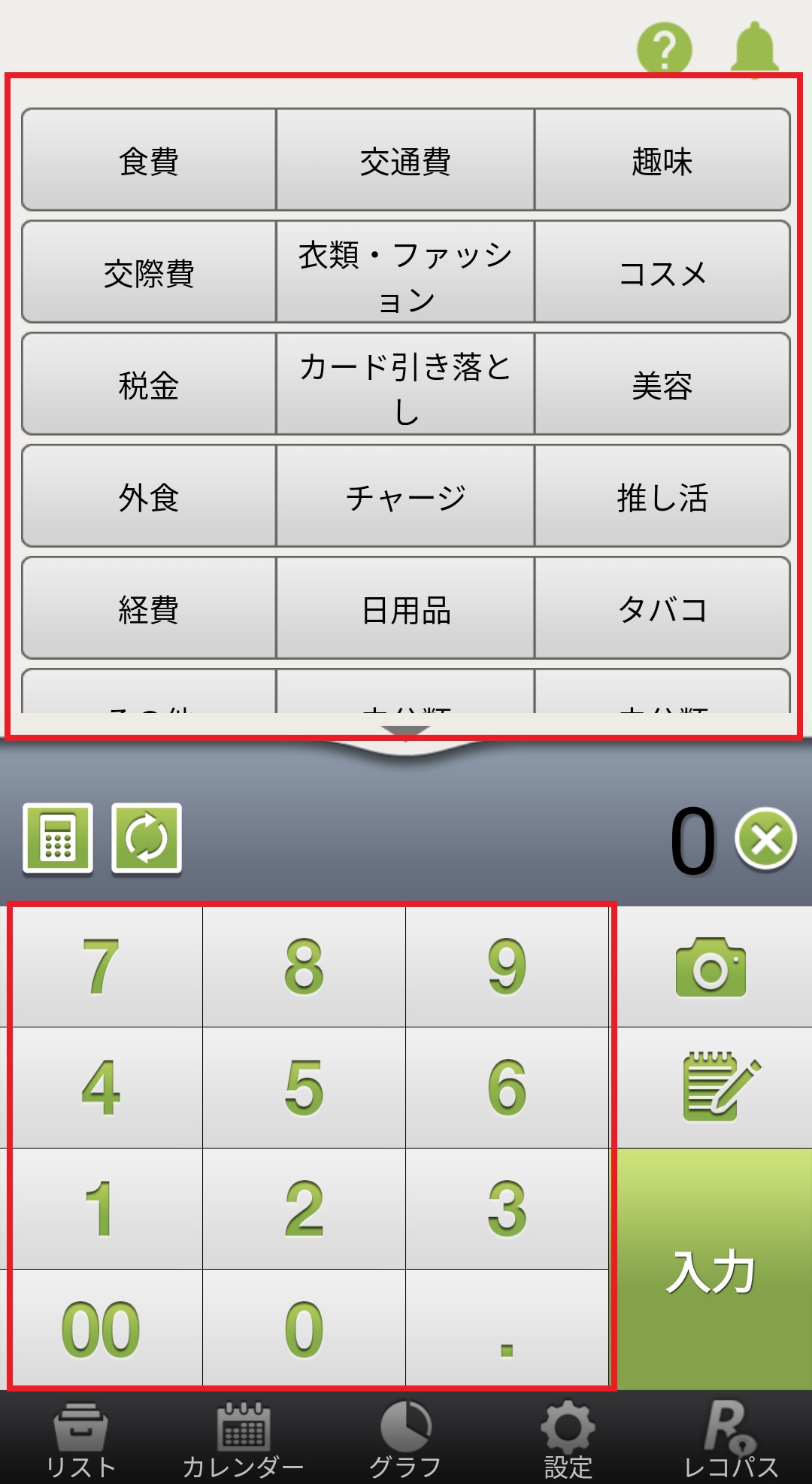Pick the 趣味 category
Viewport: 812px width, 1484px height.
(x=662, y=160)
